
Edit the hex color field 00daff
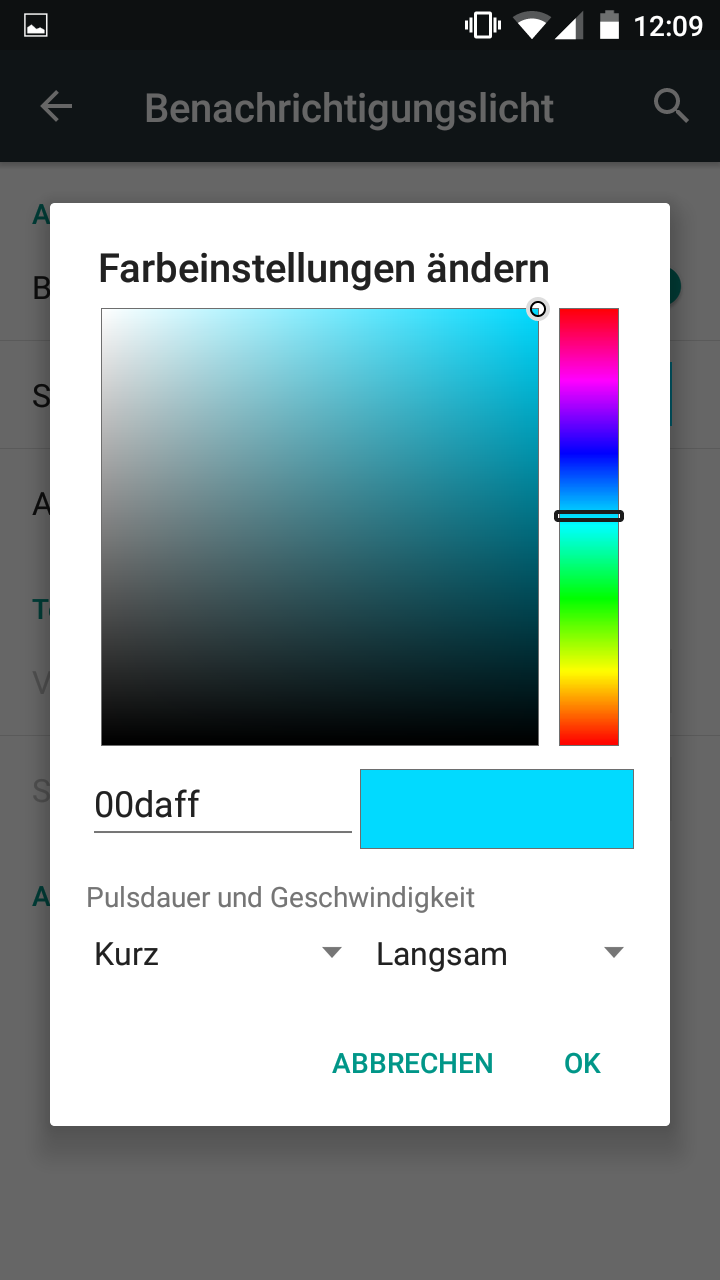222,805
